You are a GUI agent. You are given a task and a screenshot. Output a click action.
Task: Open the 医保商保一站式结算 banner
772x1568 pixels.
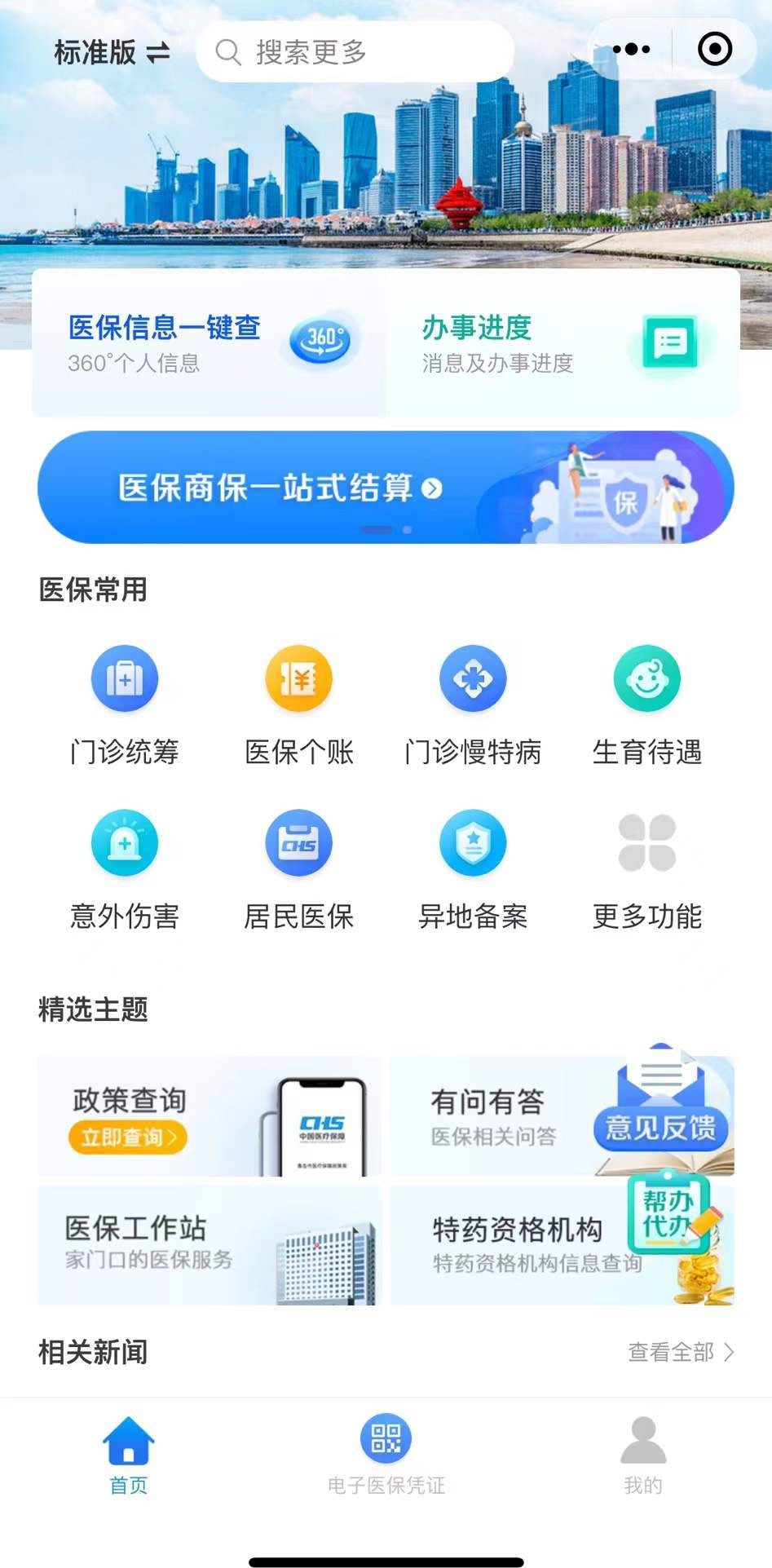coord(386,488)
